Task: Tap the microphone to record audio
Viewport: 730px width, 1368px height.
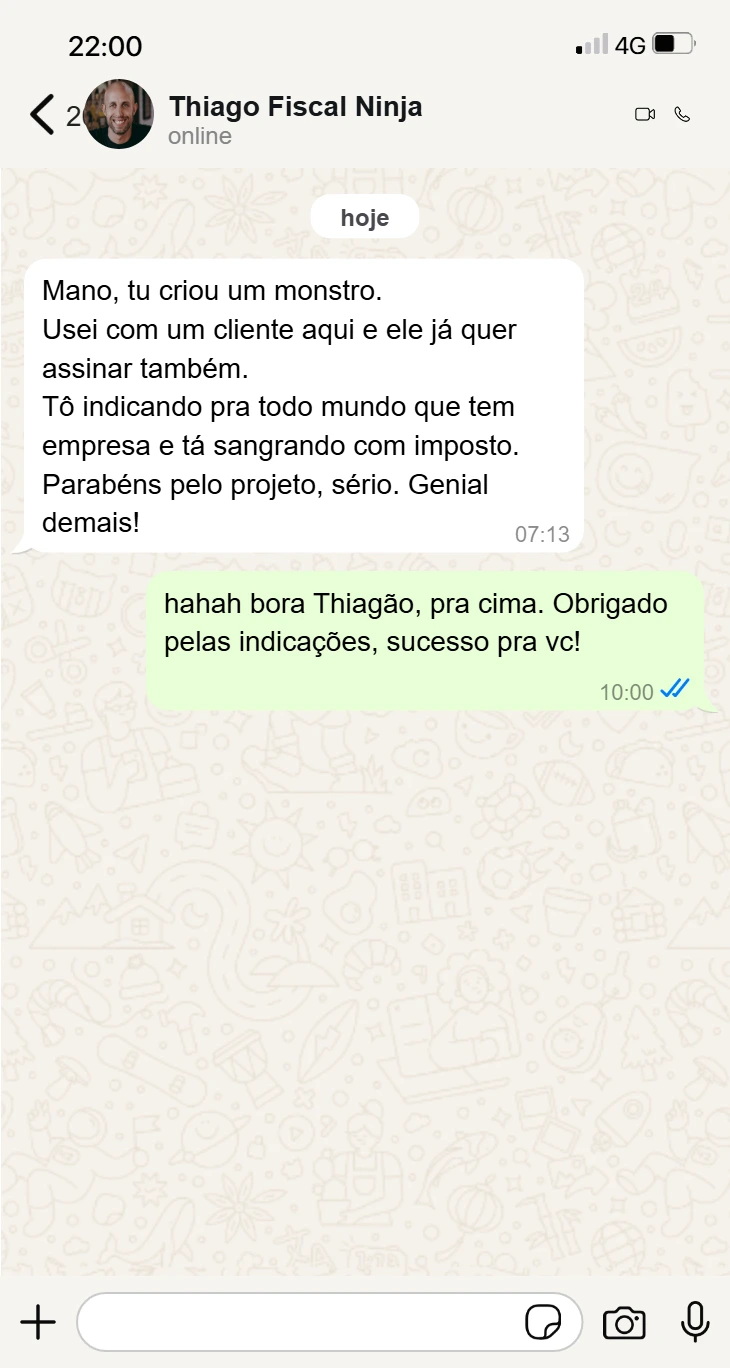Action: [x=695, y=1322]
